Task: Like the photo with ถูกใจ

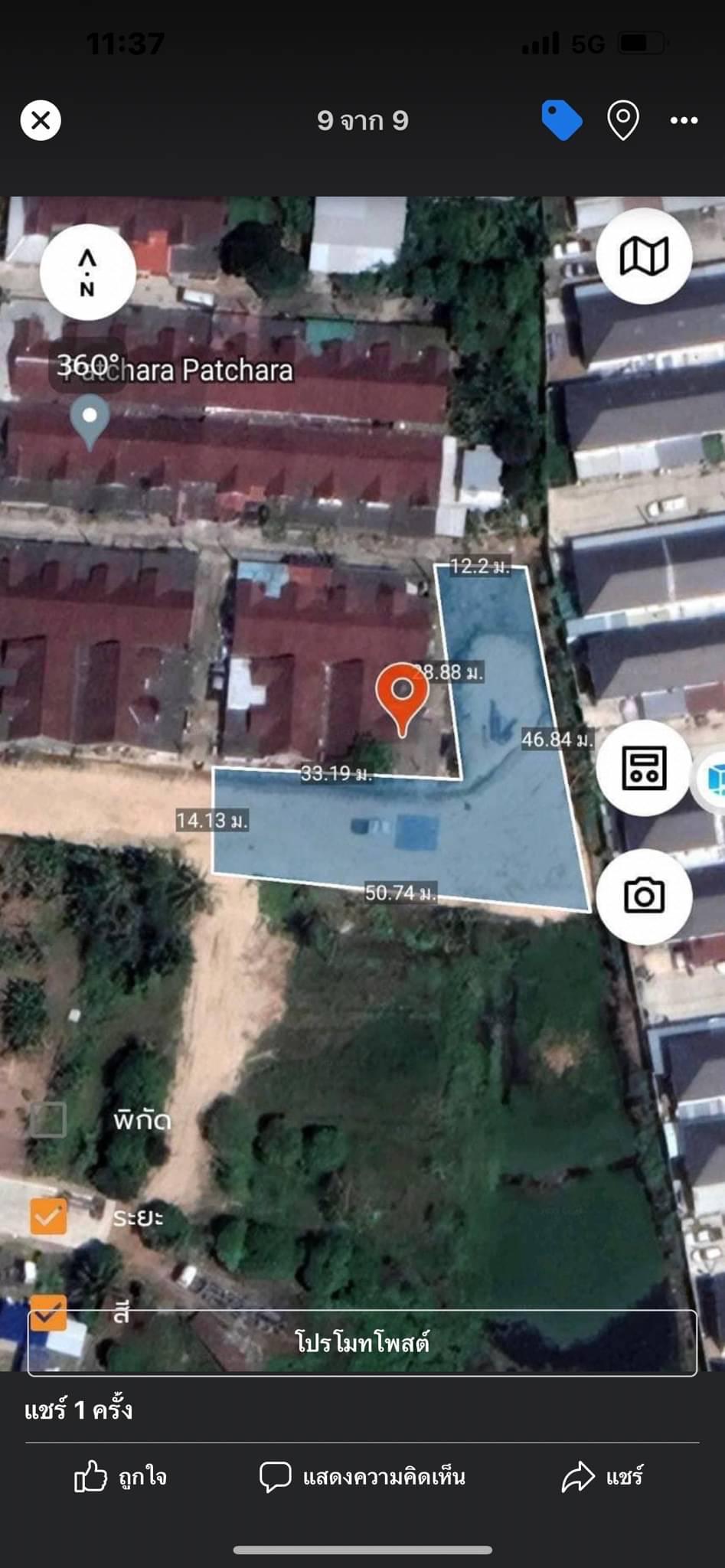Action: [x=120, y=1476]
